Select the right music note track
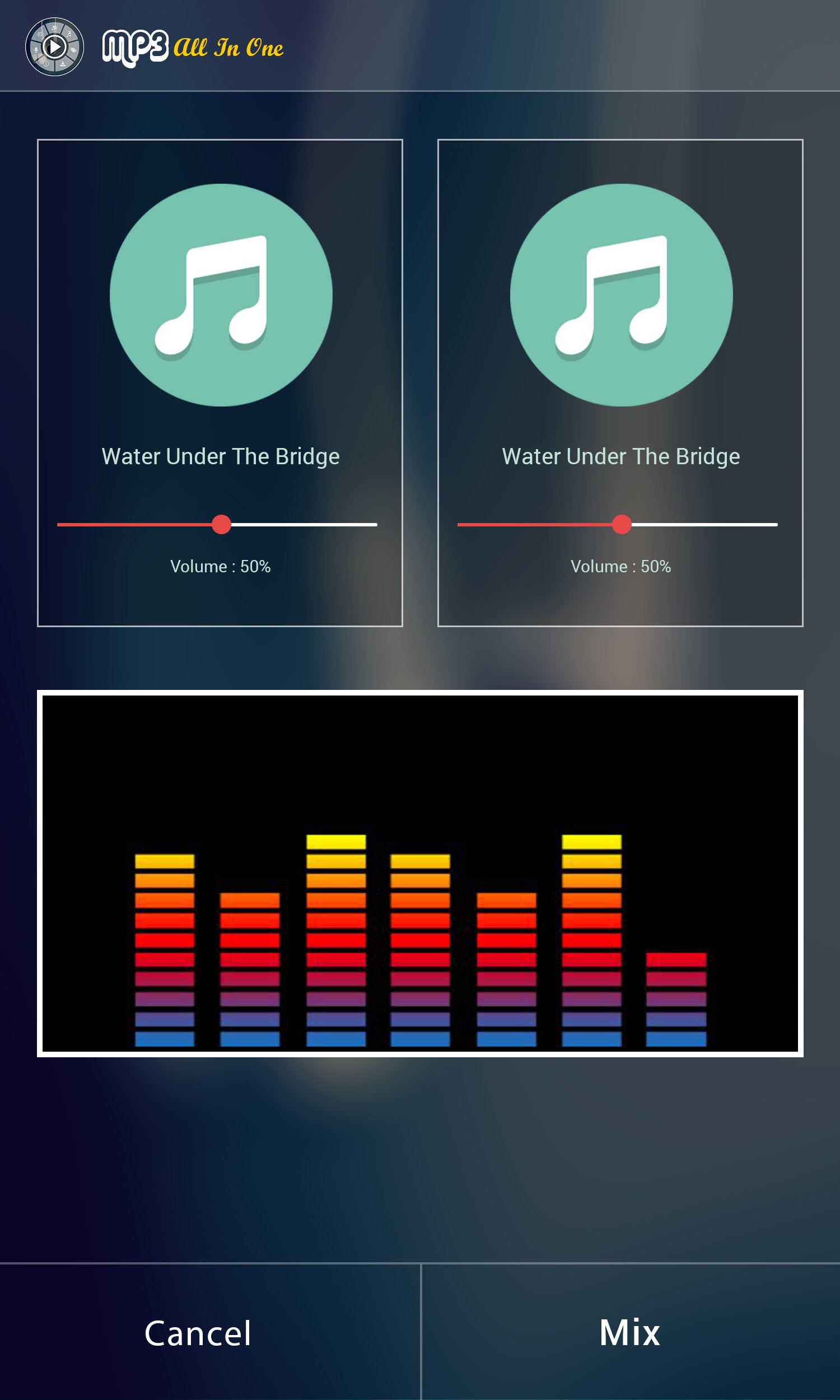This screenshot has width=840, height=1400. (621, 295)
